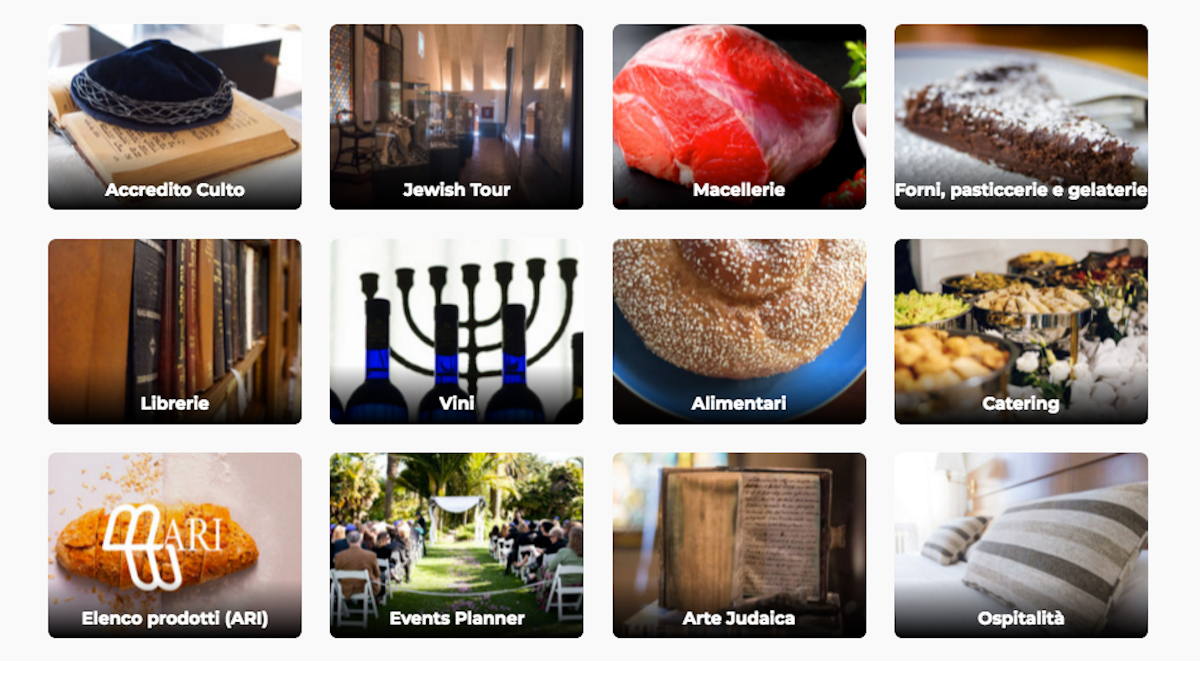Viewport: 1200px width, 675px height.
Task: View the Catering category
Action: click(1021, 331)
